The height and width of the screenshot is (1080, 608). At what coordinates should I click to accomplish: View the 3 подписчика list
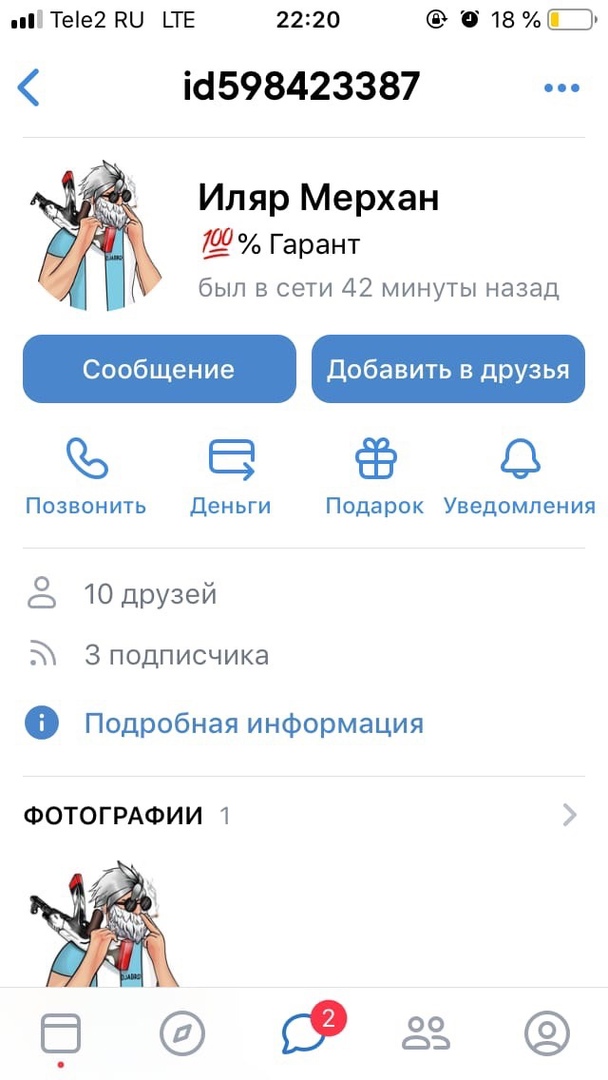(176, 656)
